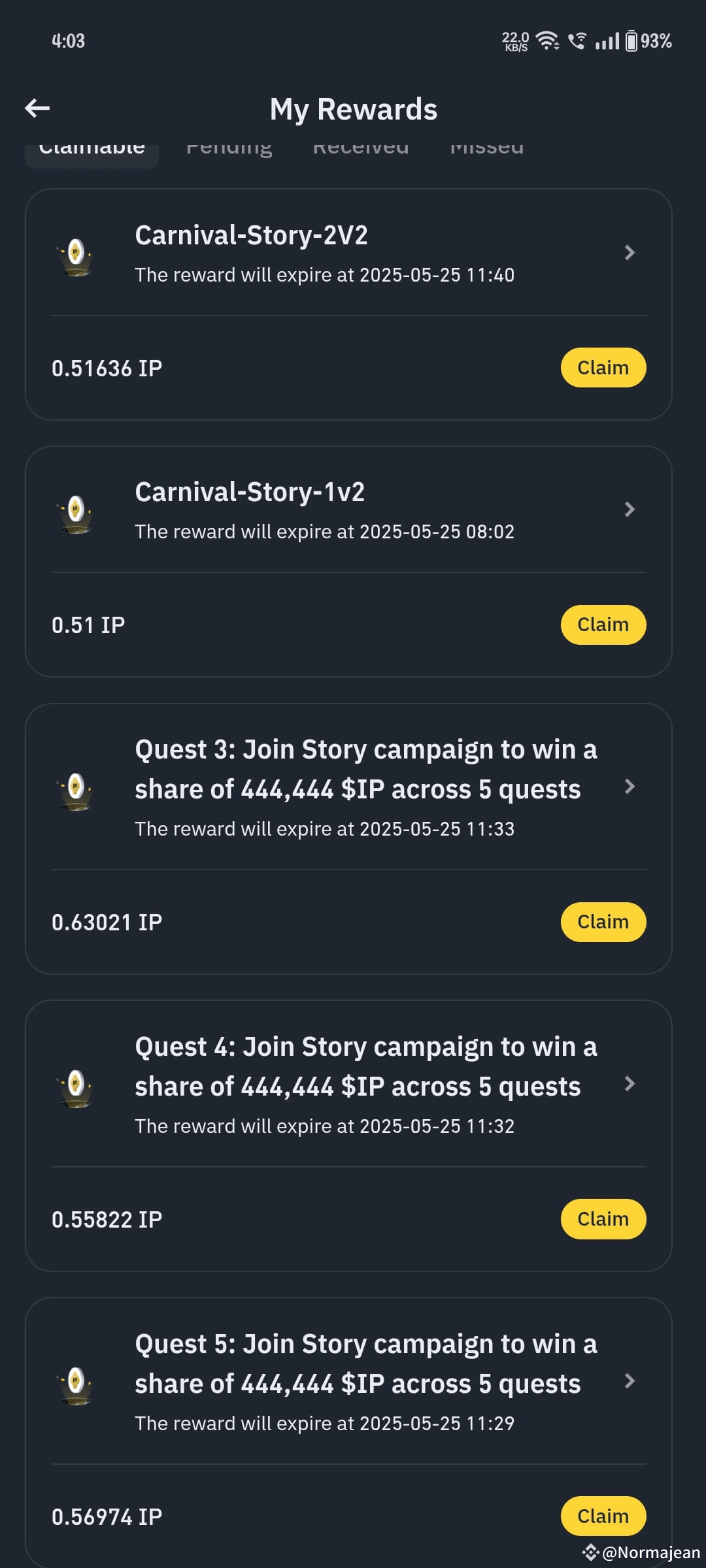Open the Missed rewards tab
706x1568 pixels.
487,146
